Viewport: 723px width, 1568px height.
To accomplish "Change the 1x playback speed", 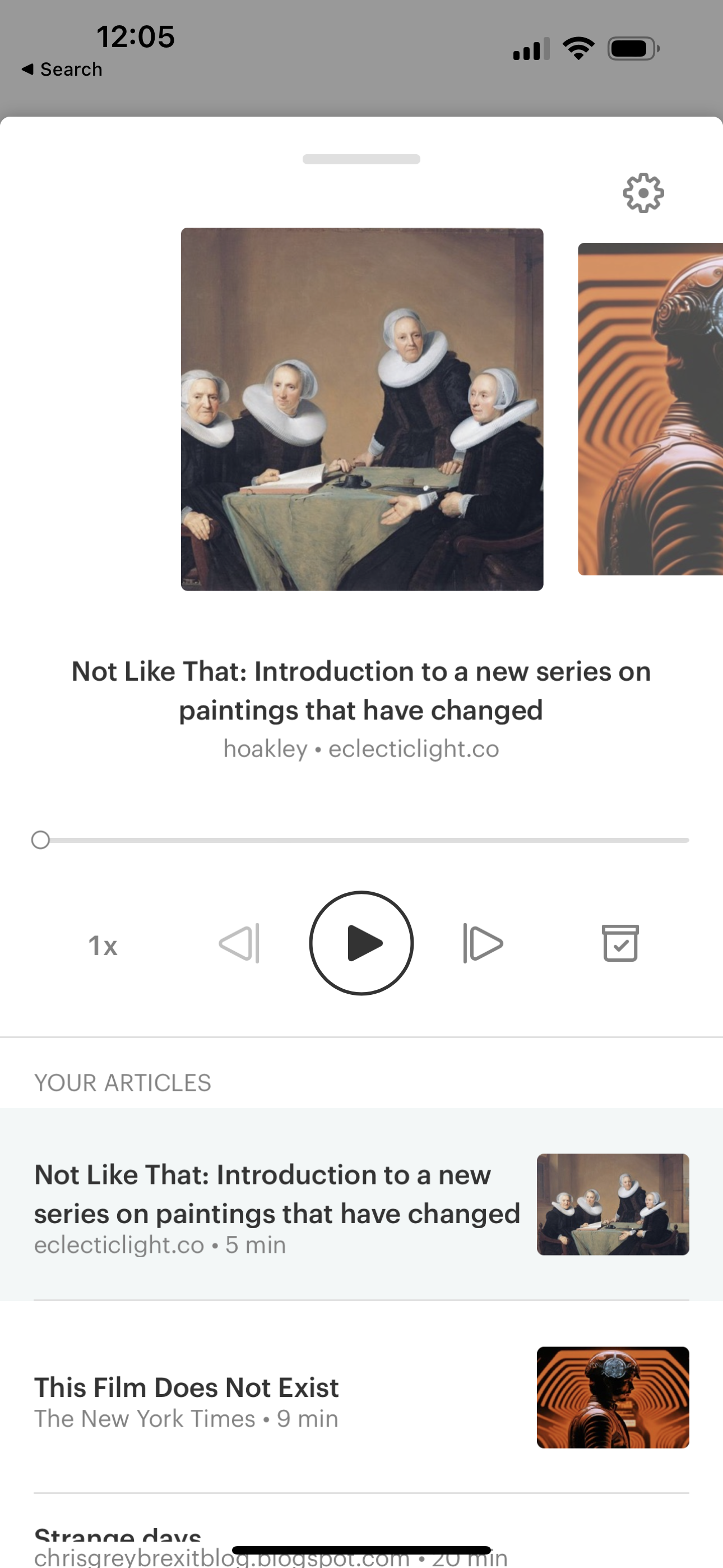I will click(x=103, y=946).
